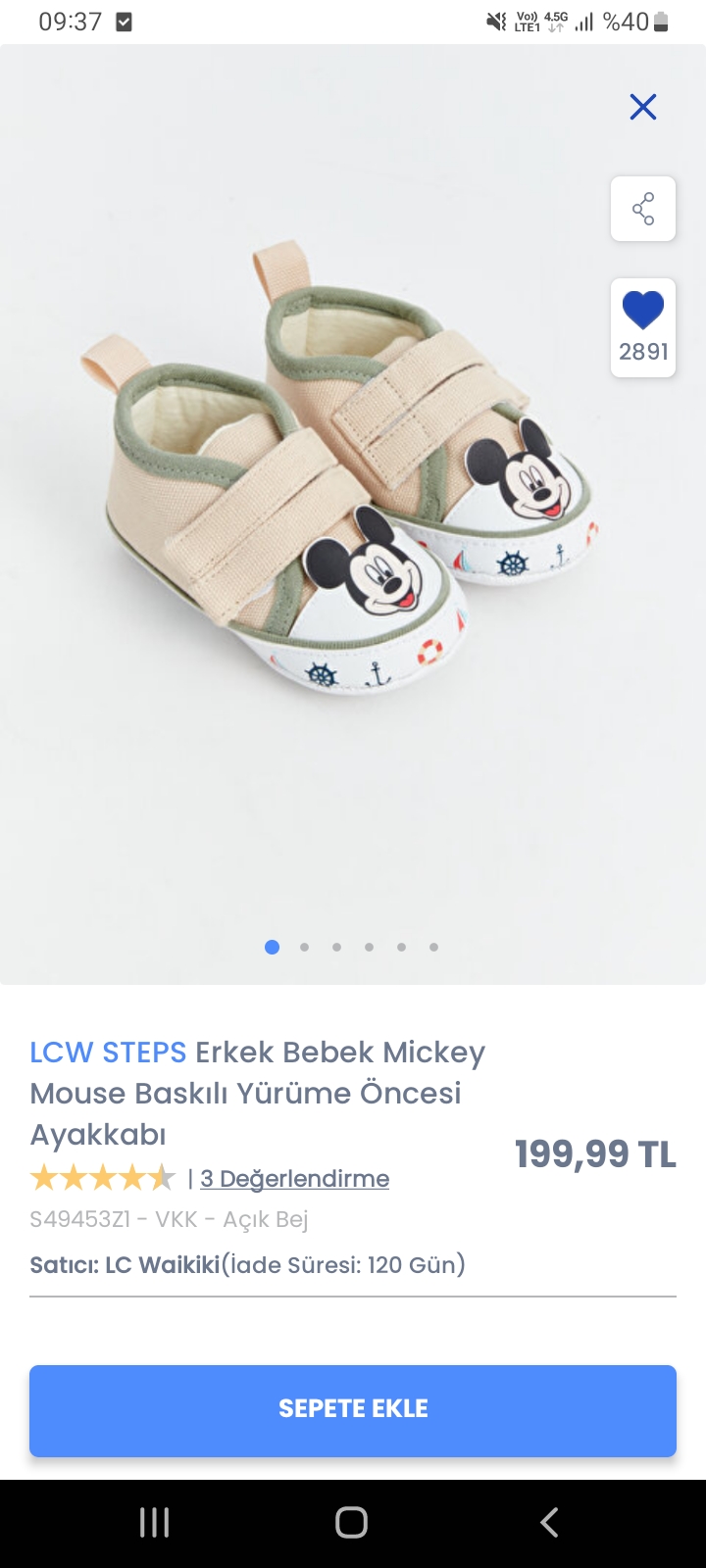This screenshot has width=706, height=1568.
Task: Tap the SEPETE EKLE button
Action: pos(353,1409)
